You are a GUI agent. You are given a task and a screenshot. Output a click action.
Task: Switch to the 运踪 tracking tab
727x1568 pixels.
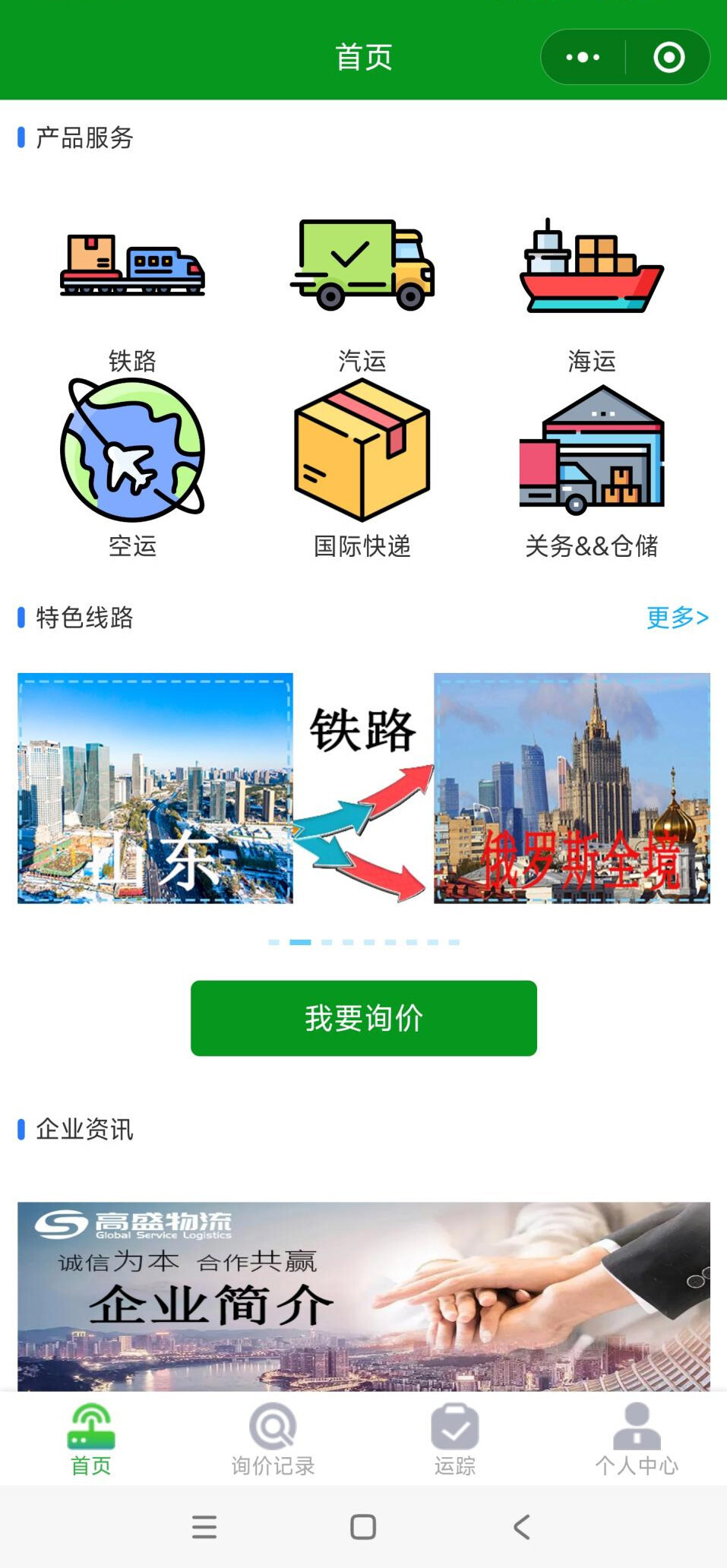pos(454,1440)
